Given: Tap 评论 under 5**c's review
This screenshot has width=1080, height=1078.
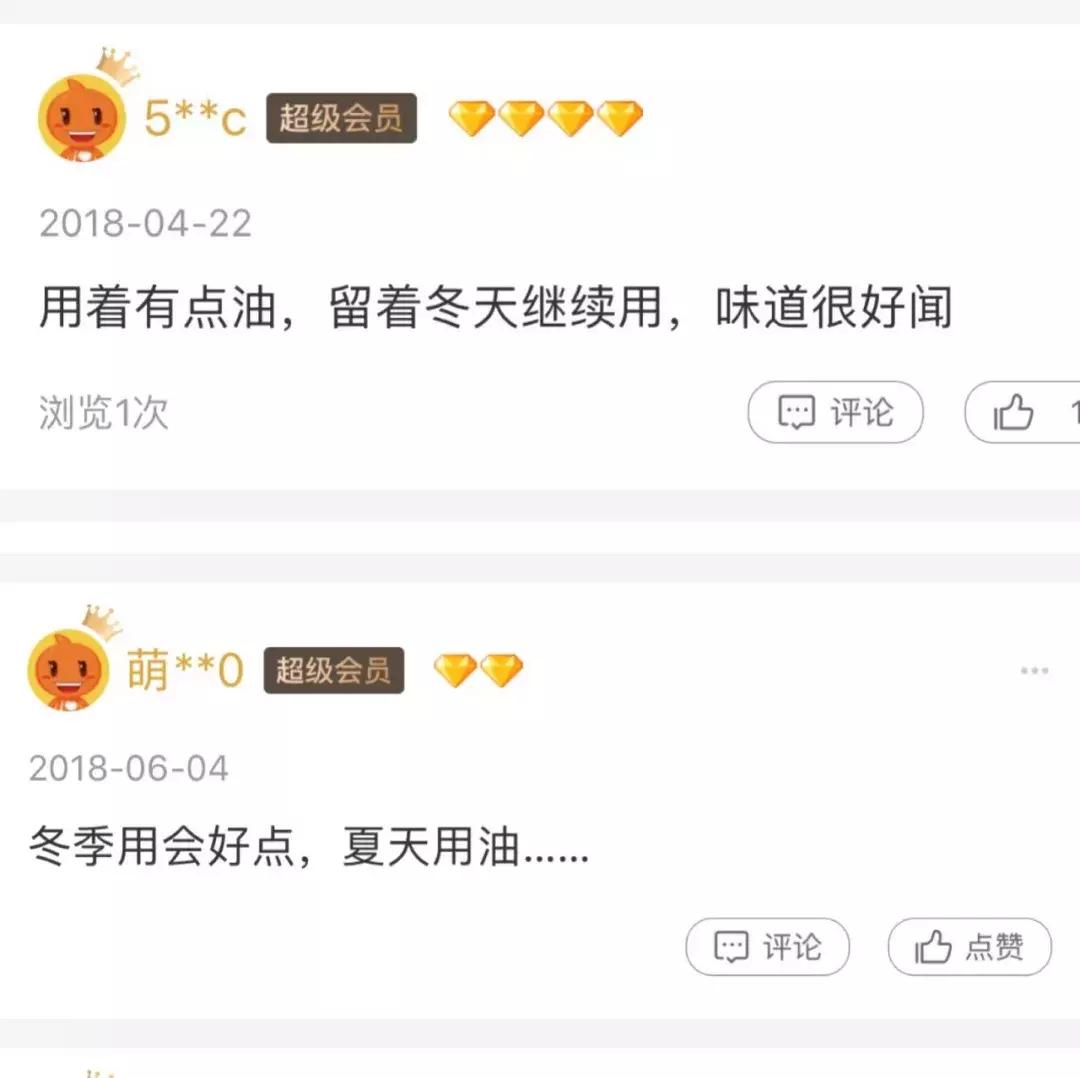Looking at the screenshot, I should click(x=835, y=412).
